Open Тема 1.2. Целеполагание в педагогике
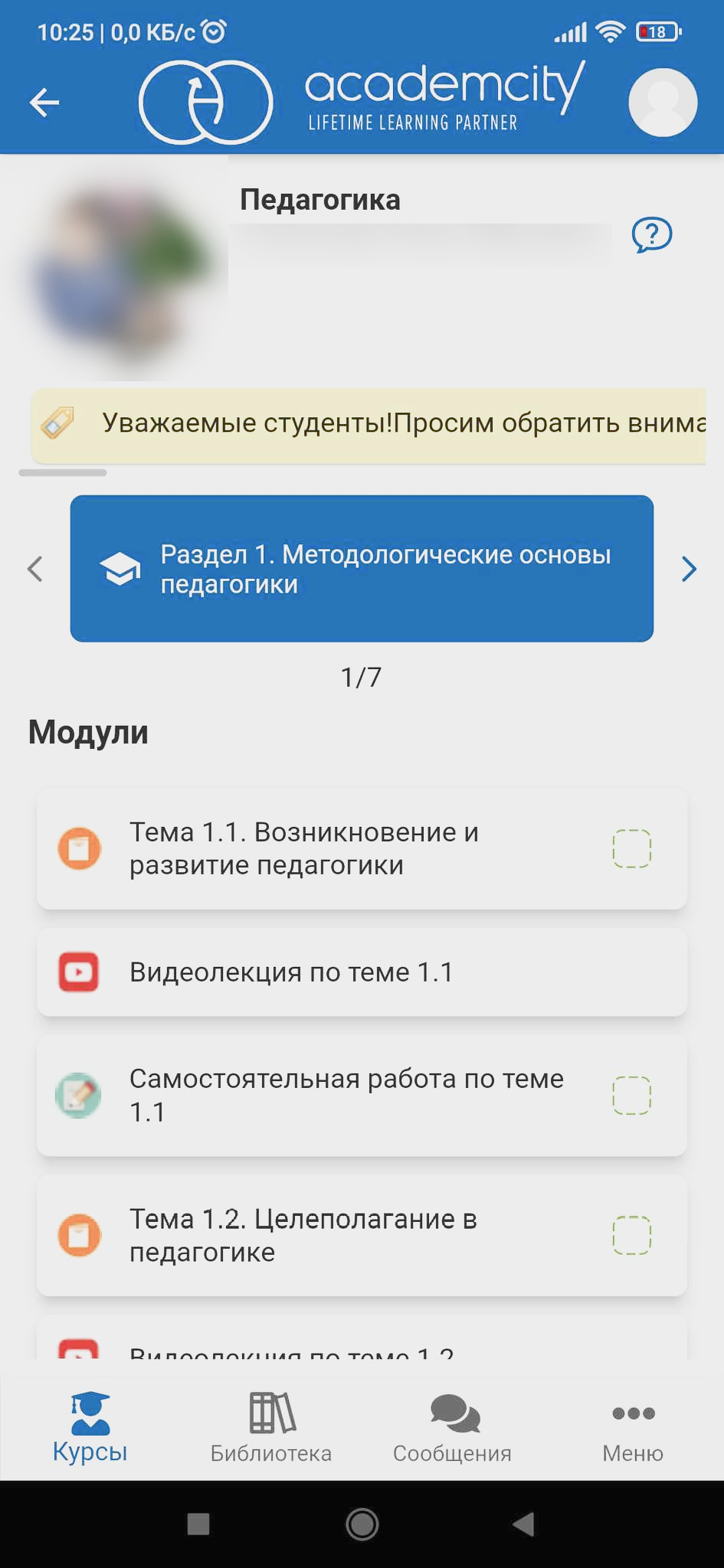Viewport: 724px width, 1568px height. [x=322, y=1235]
